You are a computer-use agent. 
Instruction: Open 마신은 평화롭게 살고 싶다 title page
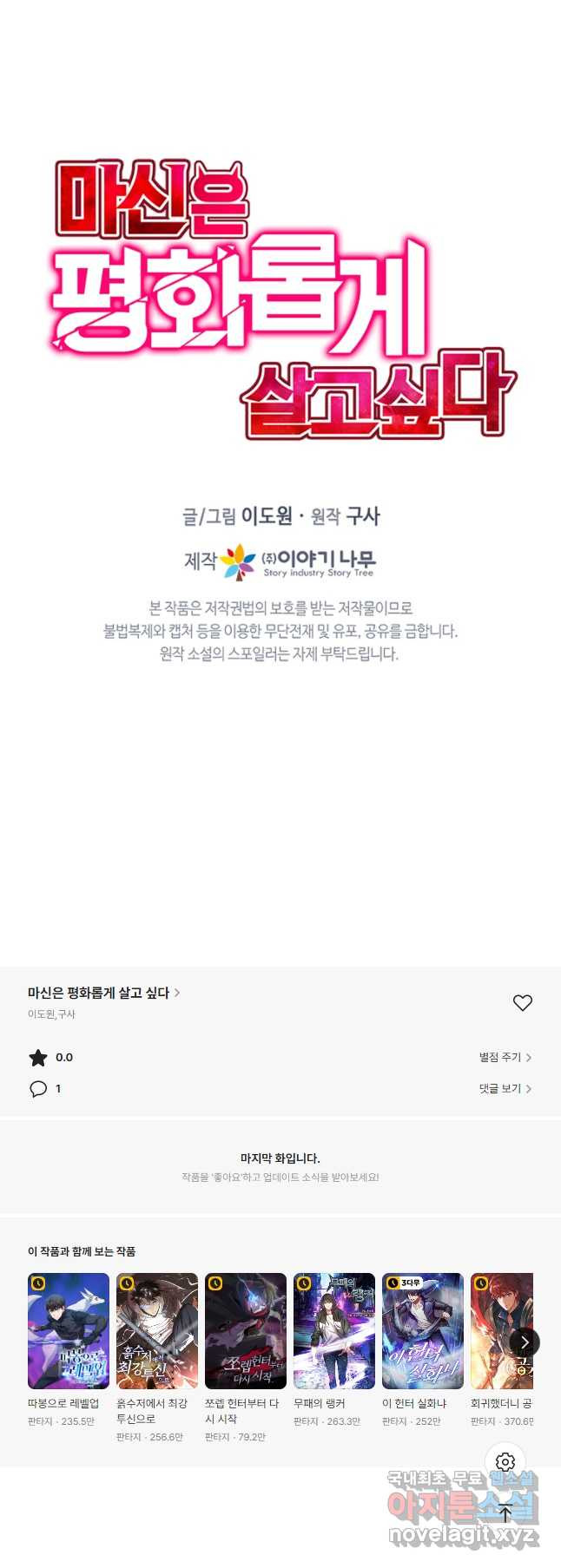click(x=103, y=993)
